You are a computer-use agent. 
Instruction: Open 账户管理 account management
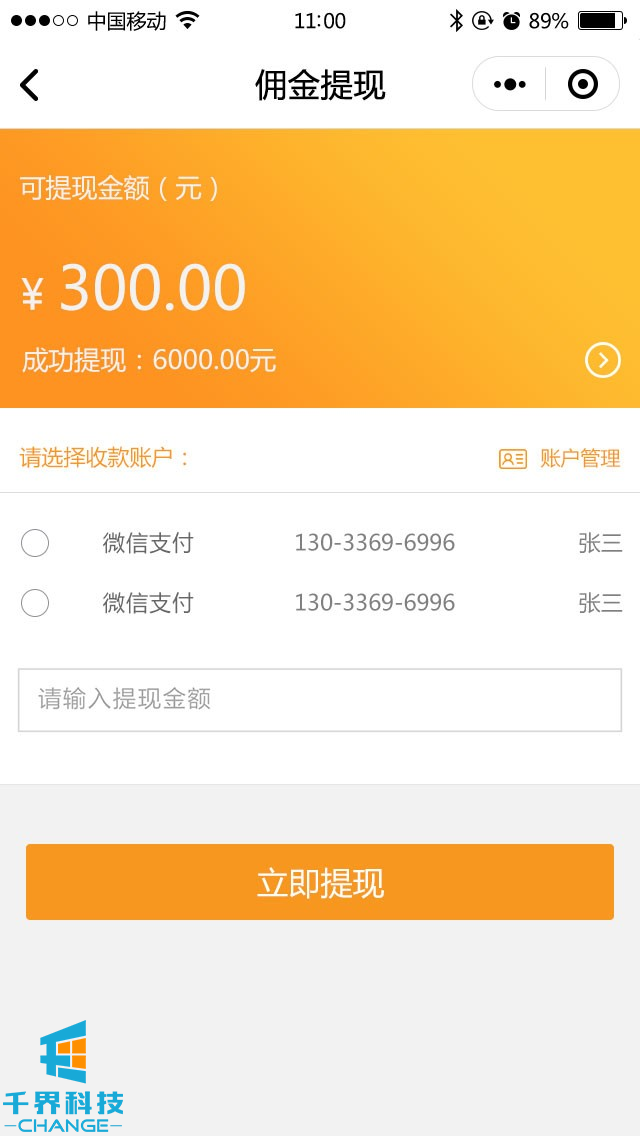[560, 459]
